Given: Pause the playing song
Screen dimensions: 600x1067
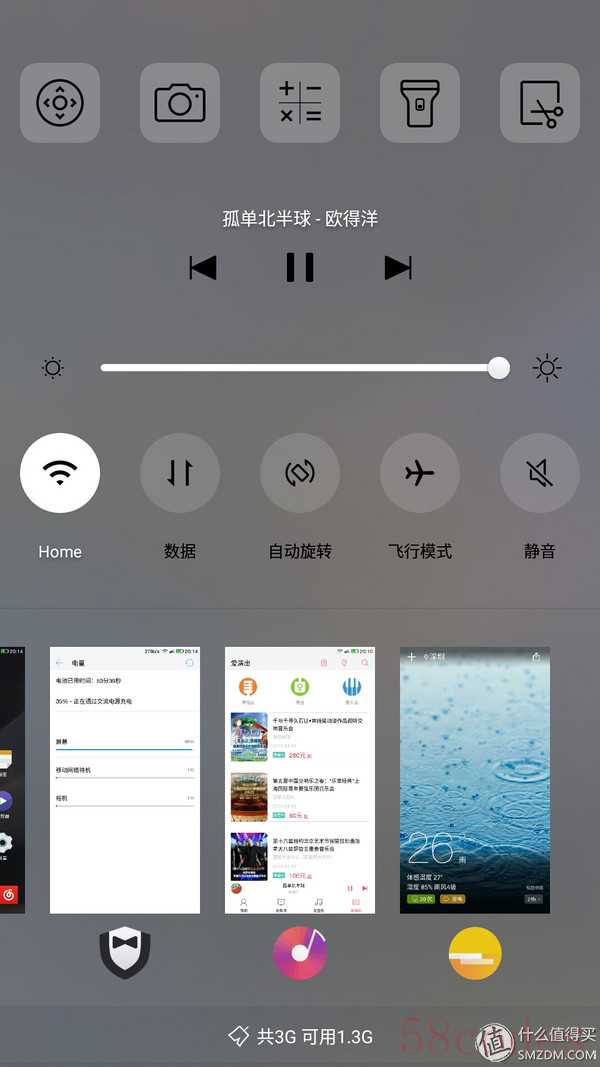Looking at the screenshot, I should [x=300, y=267].
